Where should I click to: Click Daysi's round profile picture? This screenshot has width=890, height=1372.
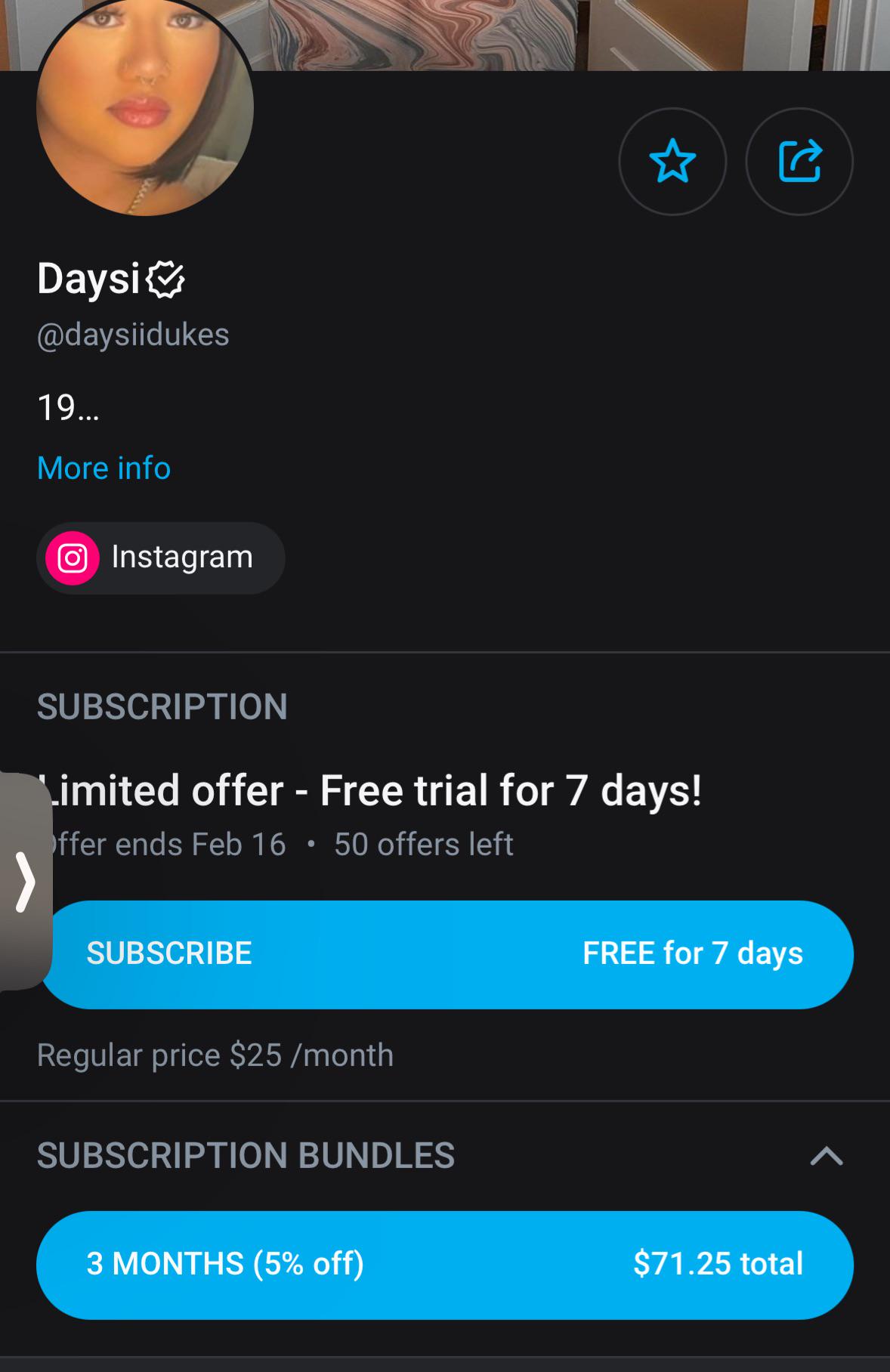coord(144,110)
